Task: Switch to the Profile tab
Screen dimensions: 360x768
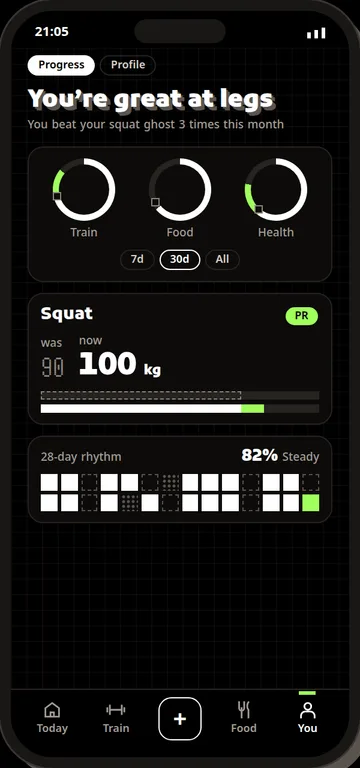Action: tap(127, 65)
